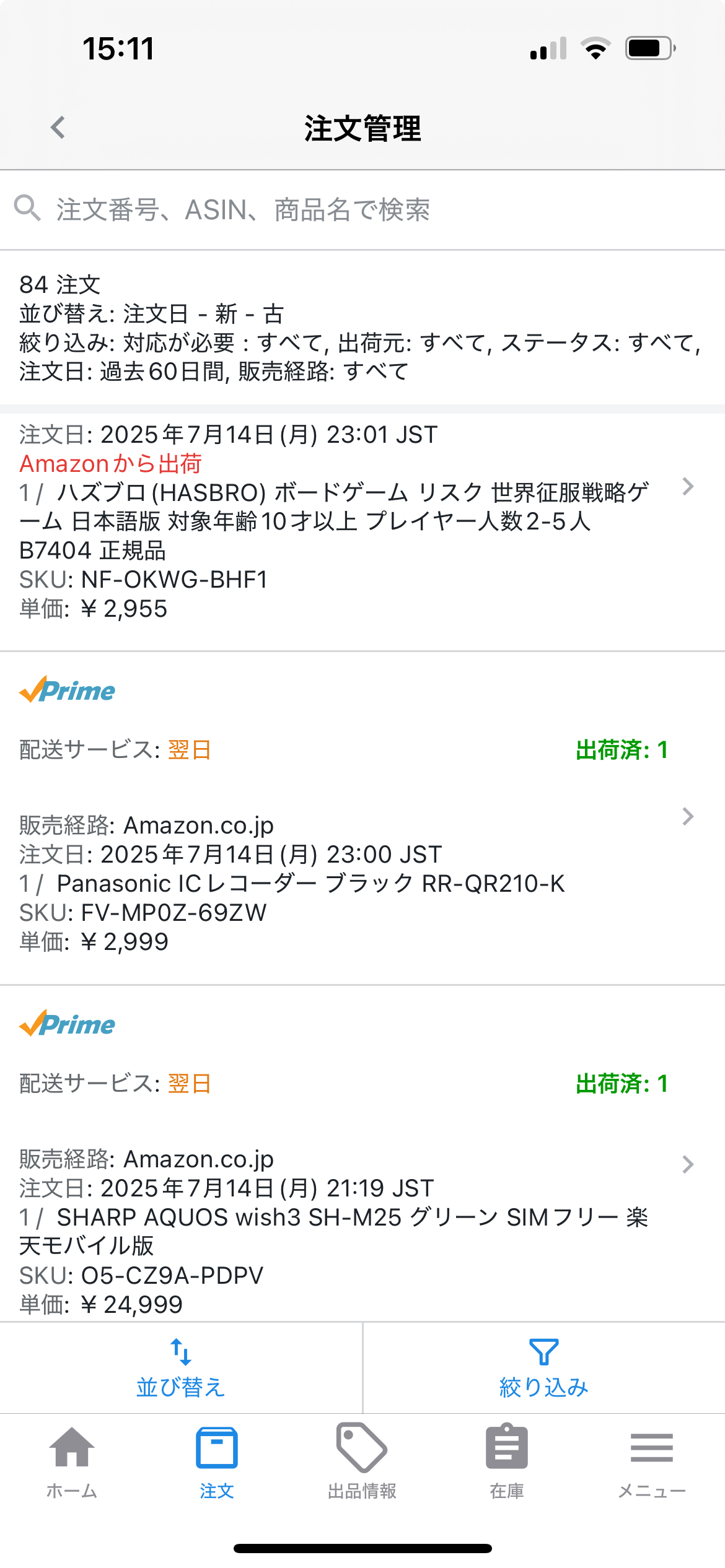Screen dimensions: 725x1568
Task: Go to the 在庫 tab
Action: coord(507,1462)
